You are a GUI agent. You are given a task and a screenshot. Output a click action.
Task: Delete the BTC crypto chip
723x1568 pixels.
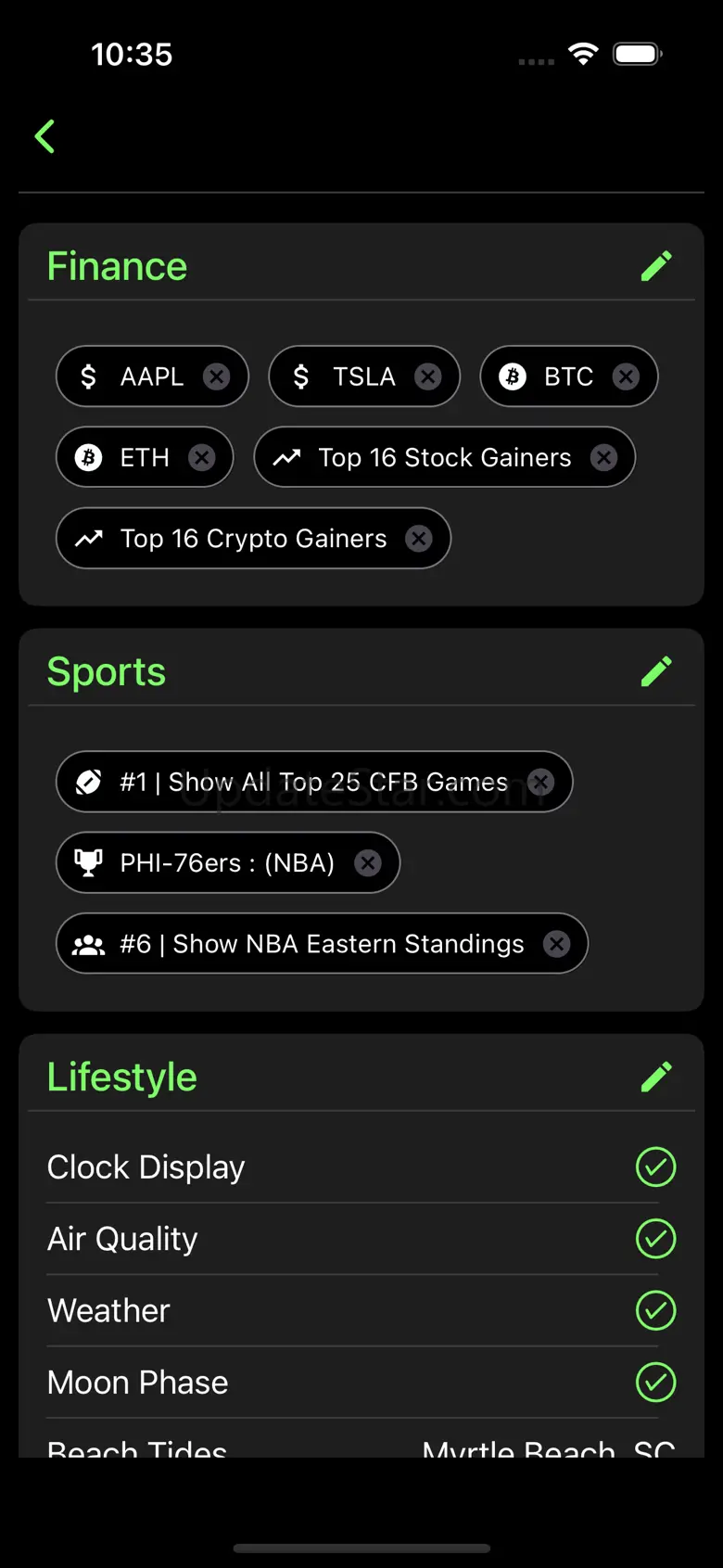(627, 376)
